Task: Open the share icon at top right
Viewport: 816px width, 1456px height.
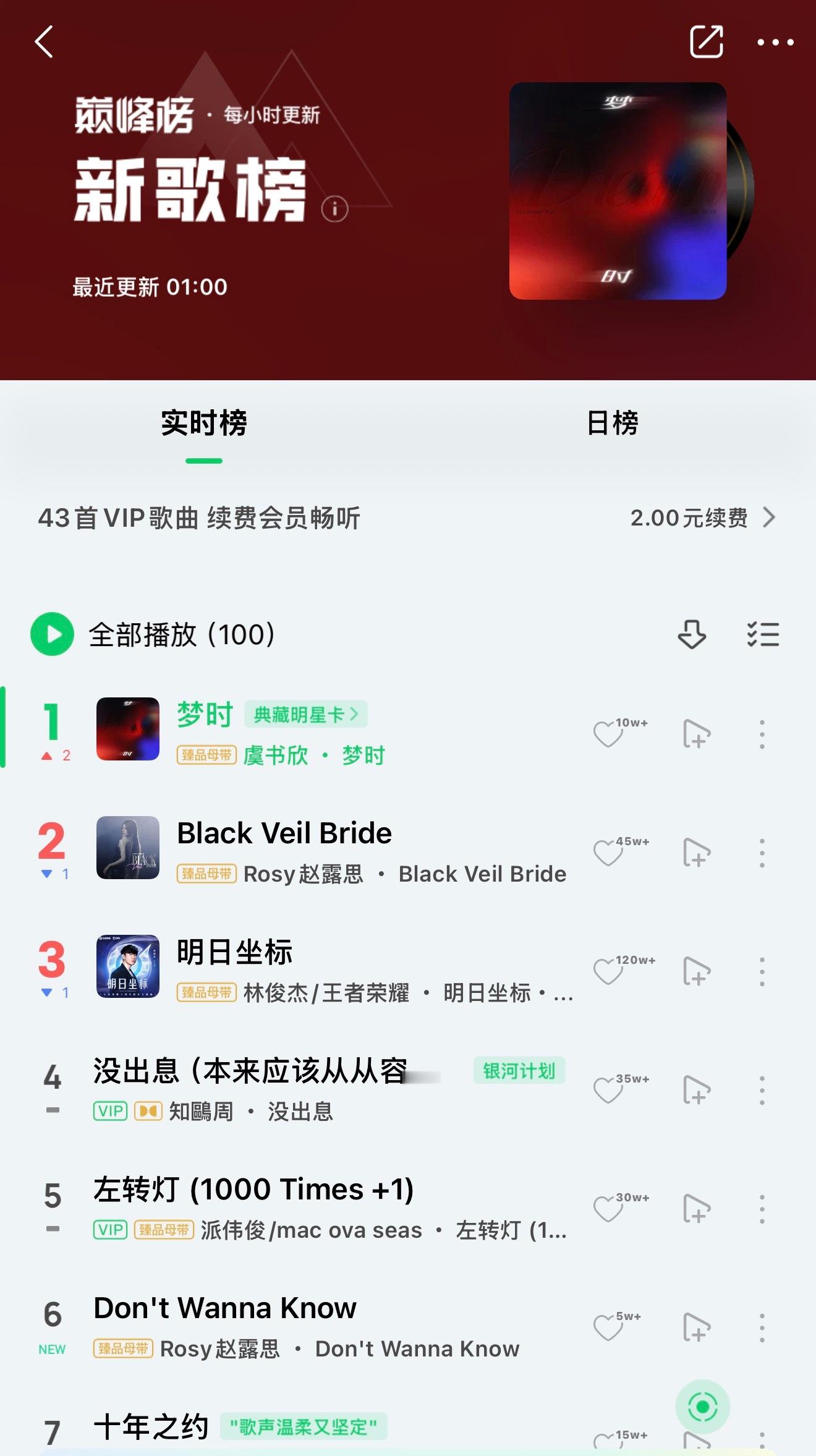Action: (x=705, y=42)
